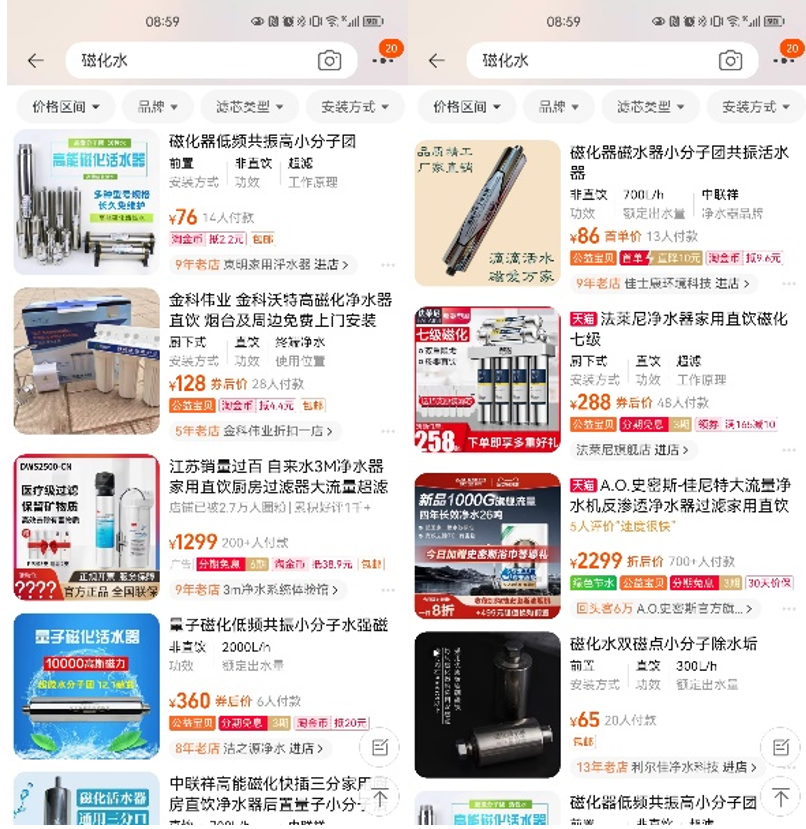Open the 法莱尼净水器家用直饮磁化七级 product
Viewport: 806px width, 829px height.
pyautogui.click(x=679, y=328)
